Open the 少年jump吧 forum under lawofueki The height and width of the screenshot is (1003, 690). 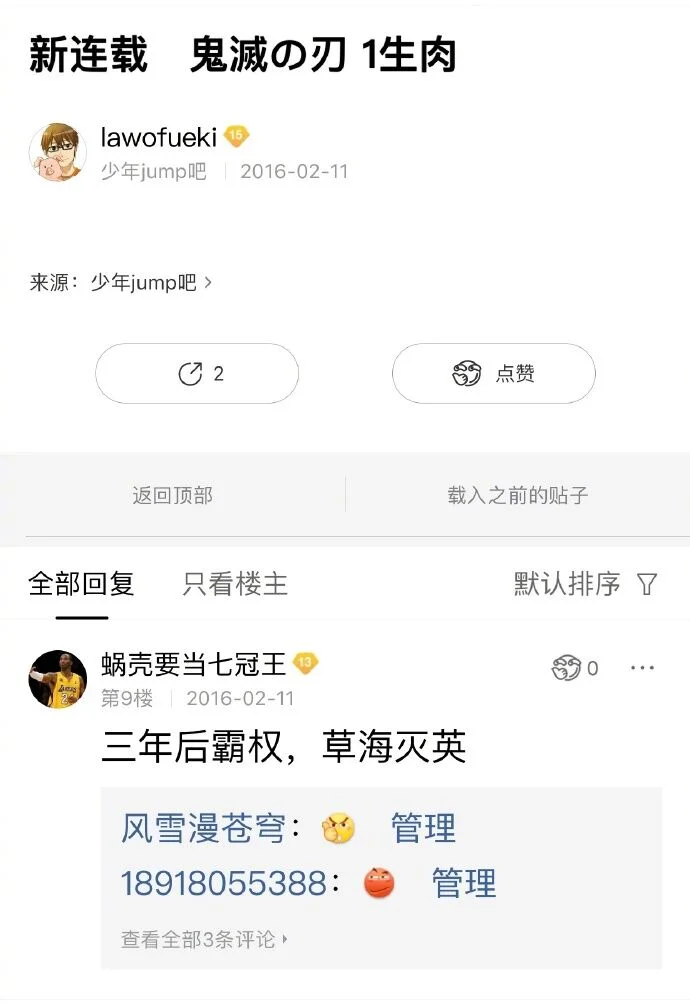coord(153,171)
